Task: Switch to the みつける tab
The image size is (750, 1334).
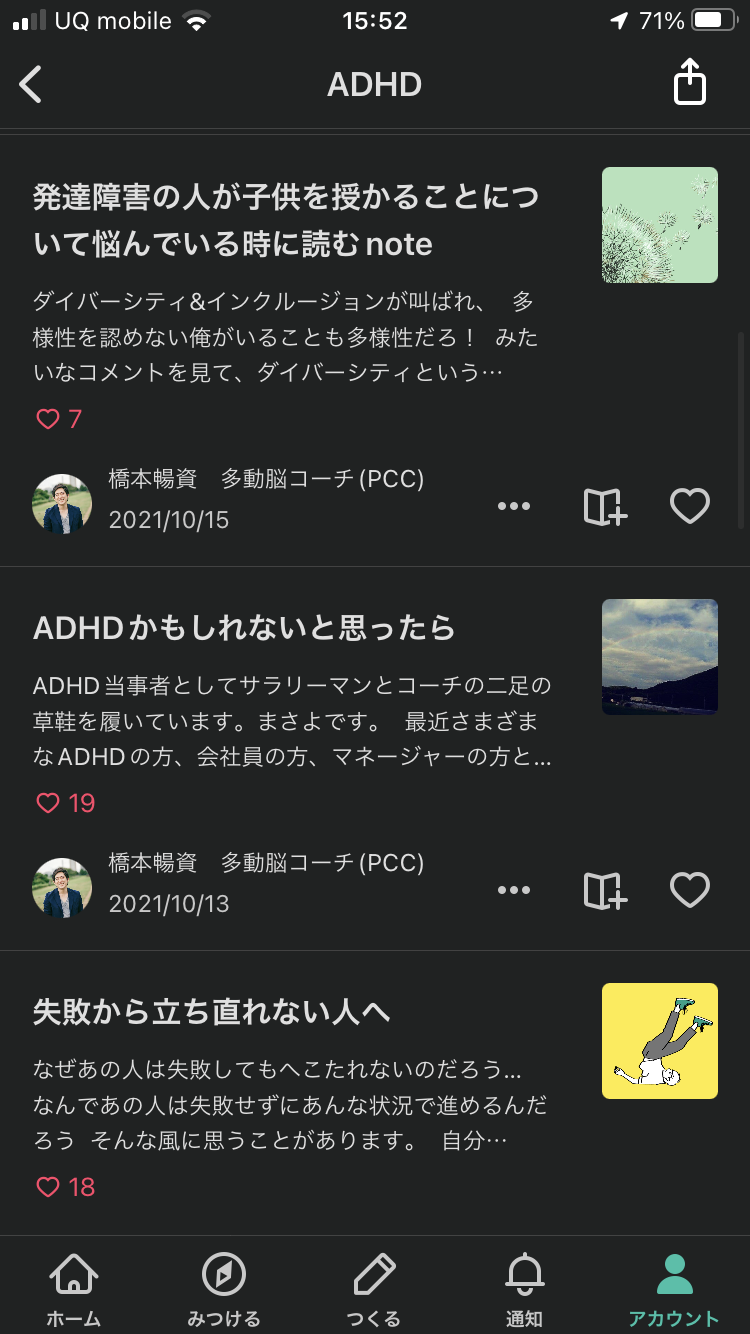Action: pos(224,1289)
